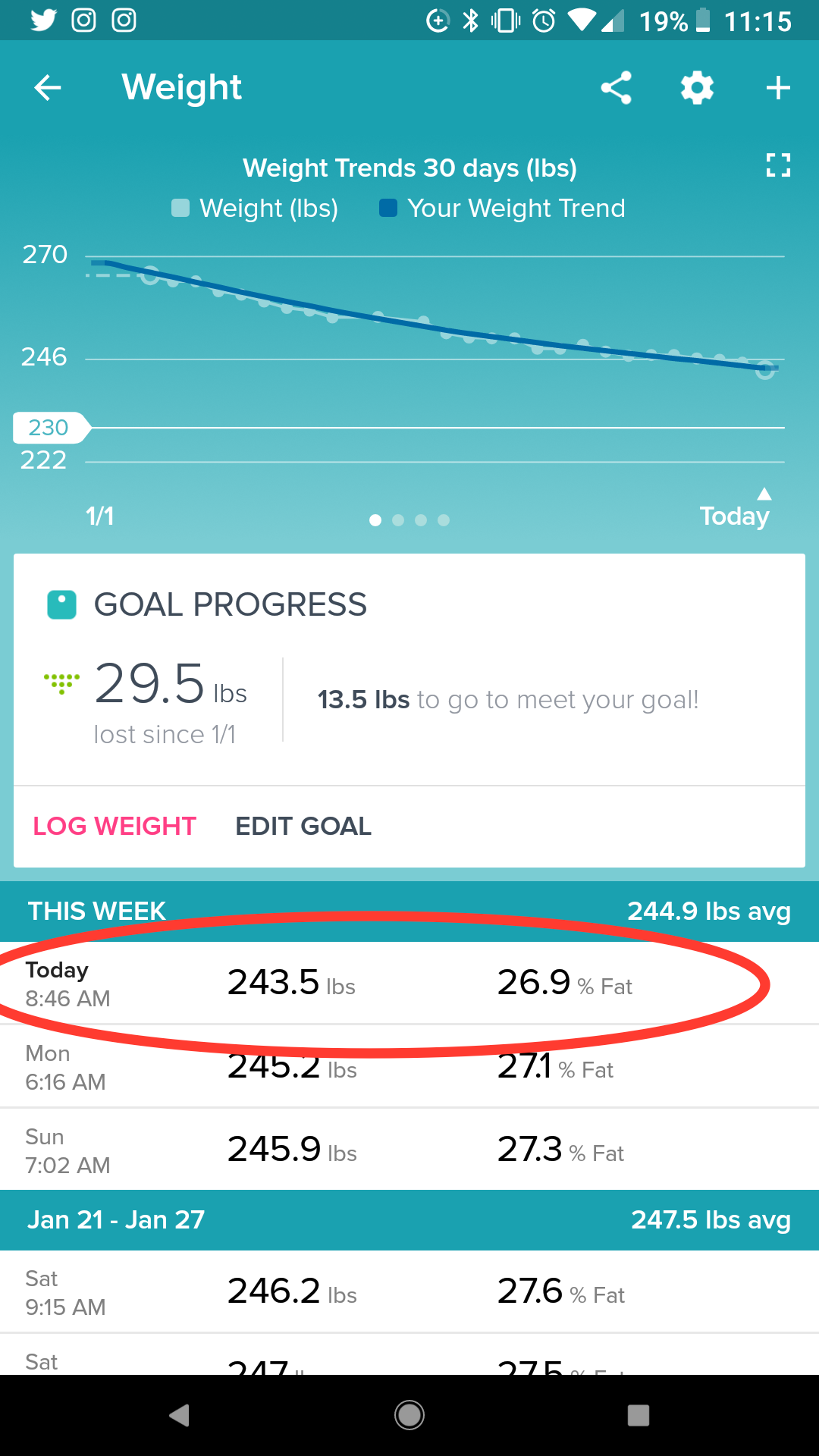Add a new weight entry with plus

778,88
